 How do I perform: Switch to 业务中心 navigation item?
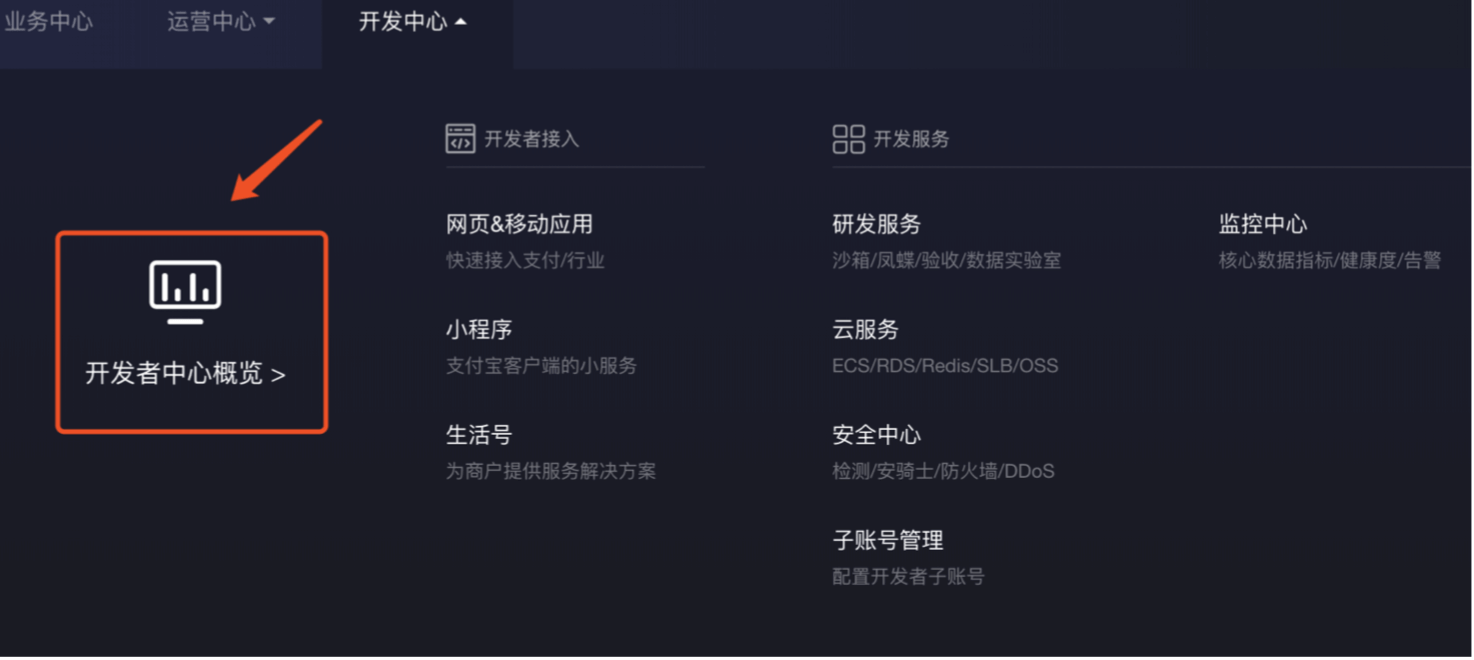click(x=48, y=22)
